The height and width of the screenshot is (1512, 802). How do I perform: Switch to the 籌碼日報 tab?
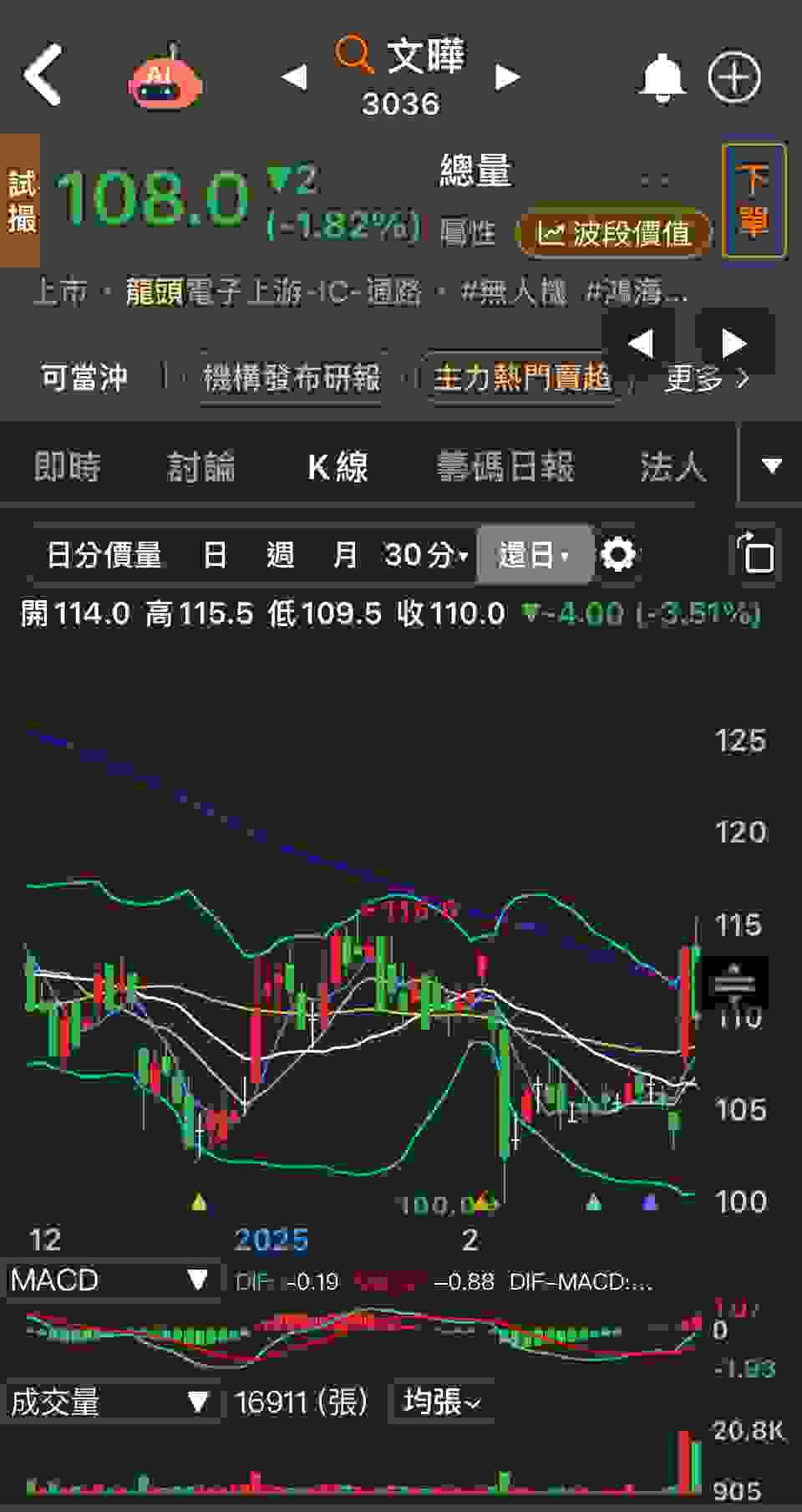[x=505, y=466]
